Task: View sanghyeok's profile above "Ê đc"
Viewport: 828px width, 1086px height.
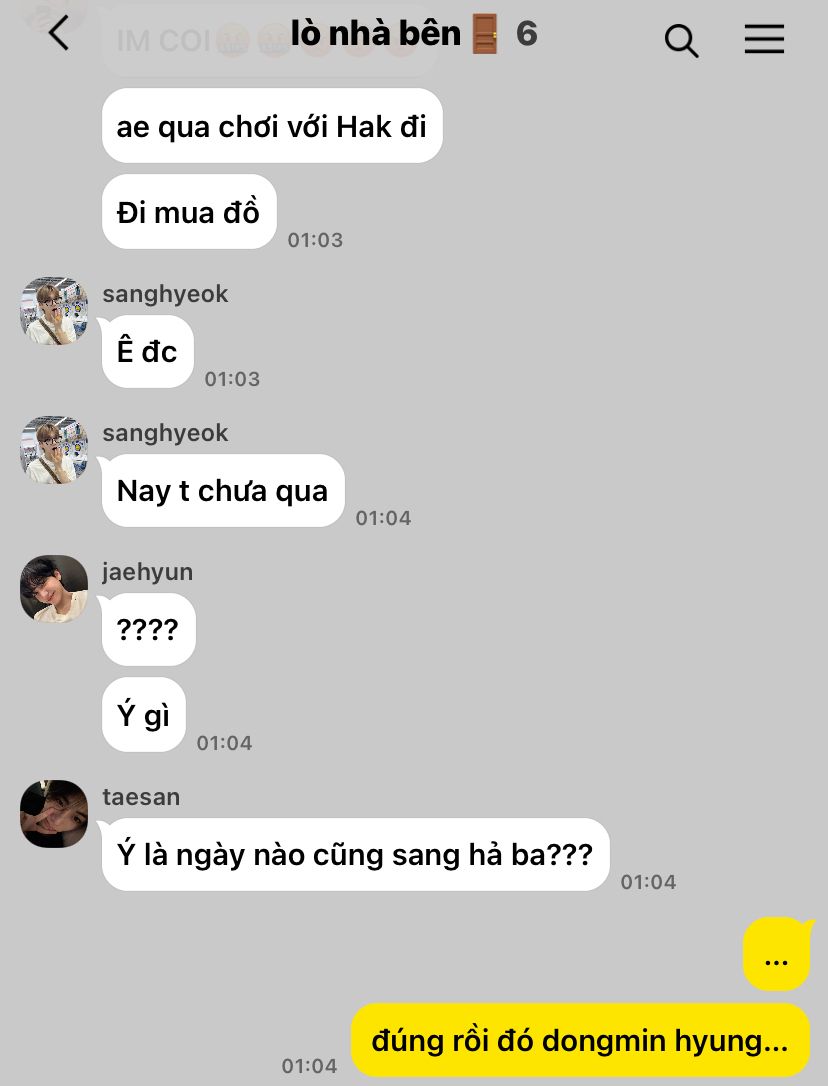Action: coord(54,311)
